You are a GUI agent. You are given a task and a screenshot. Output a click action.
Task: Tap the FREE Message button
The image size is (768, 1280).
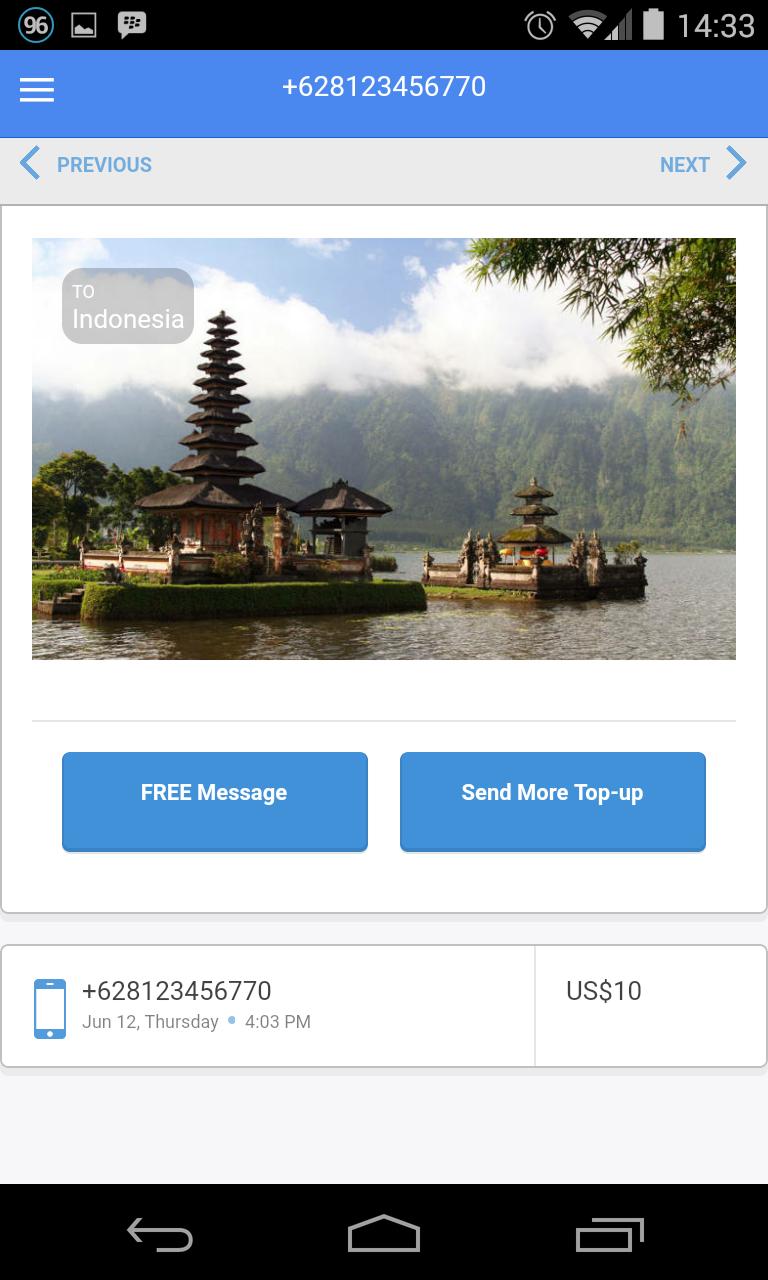tap(214, 800)
